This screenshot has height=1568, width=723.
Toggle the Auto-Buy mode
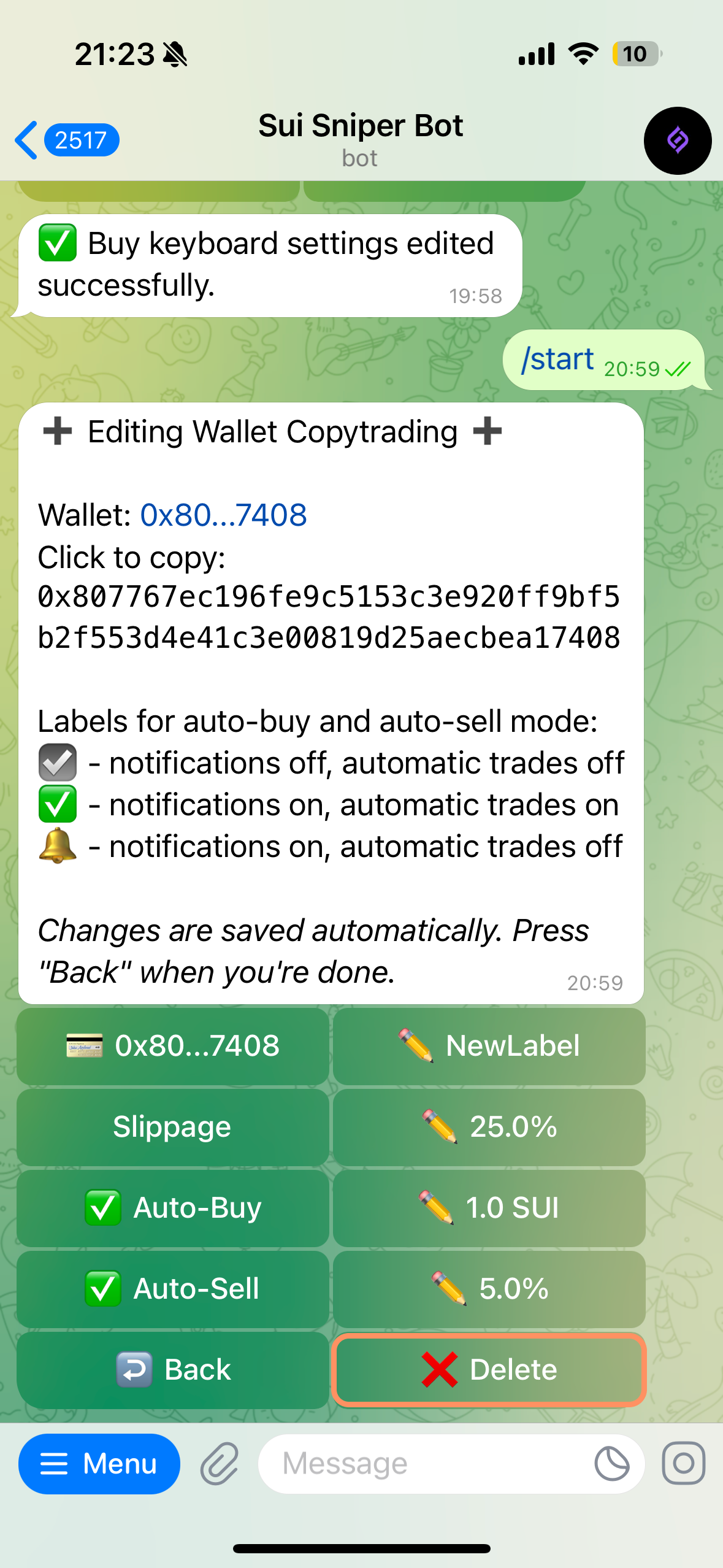[173, 1208]
